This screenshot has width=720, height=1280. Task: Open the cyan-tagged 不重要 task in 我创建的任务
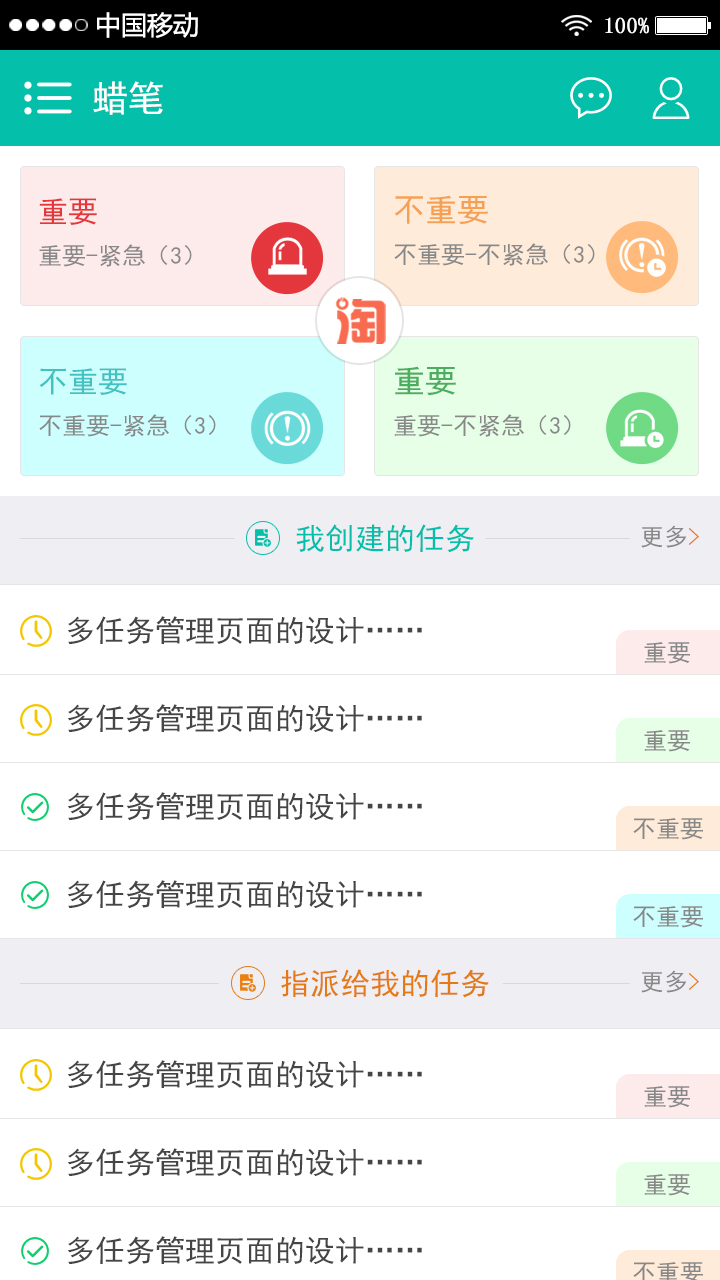pos(360,894)
